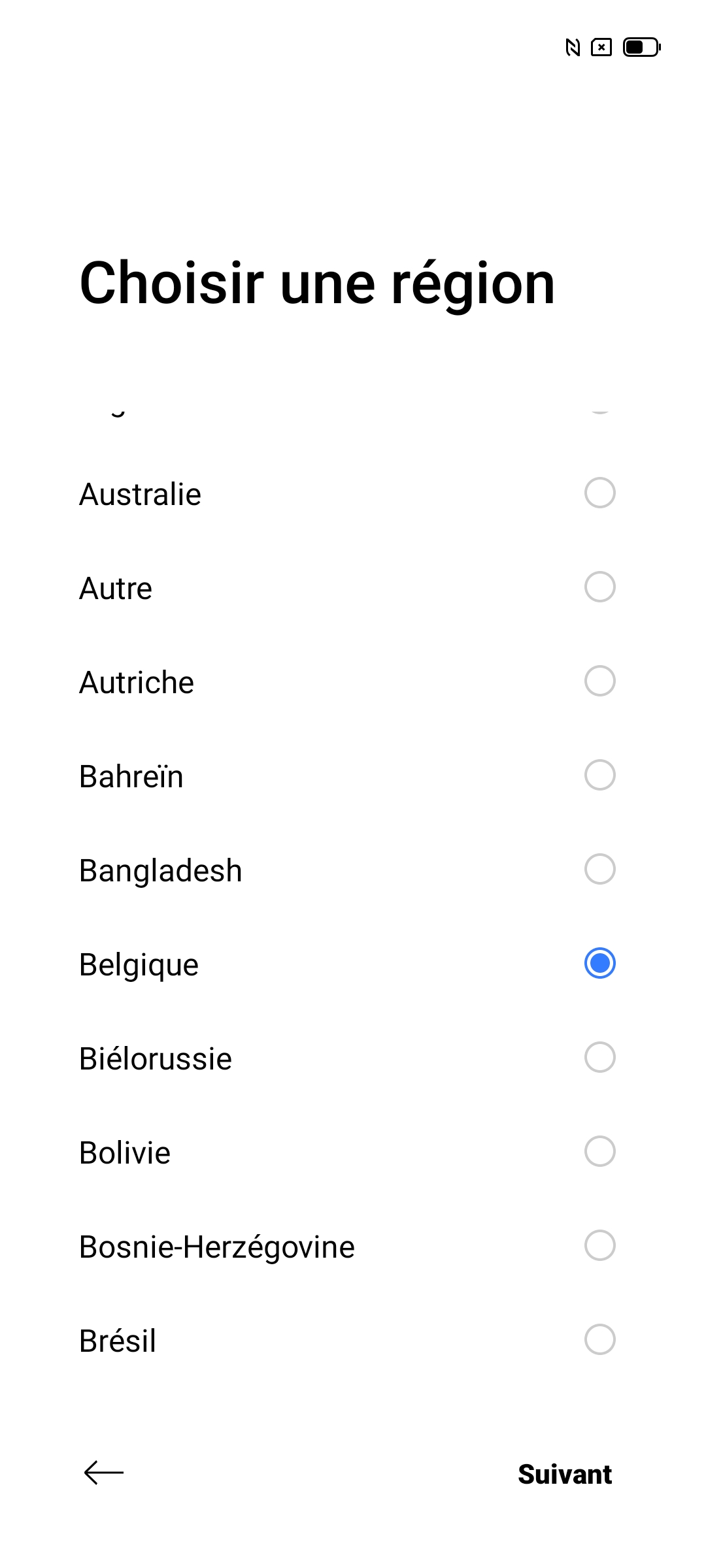Go back with the arrow icon
706x1568 pixels.
click(x=104, y=1473)
